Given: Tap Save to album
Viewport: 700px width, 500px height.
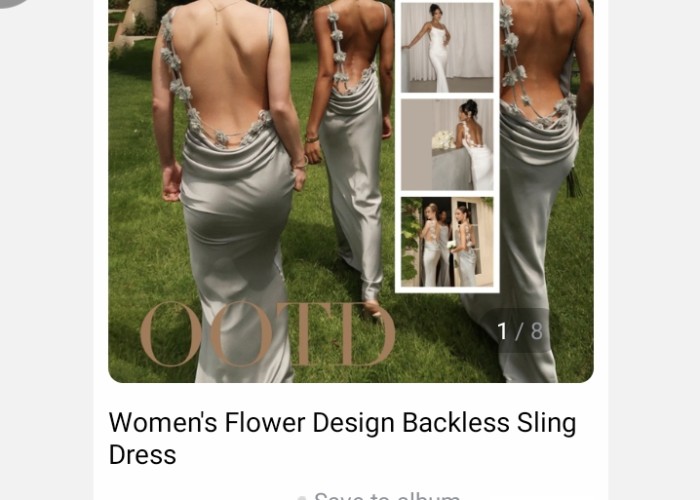Looking at the screenshot, I should click(x=385, y=496).
